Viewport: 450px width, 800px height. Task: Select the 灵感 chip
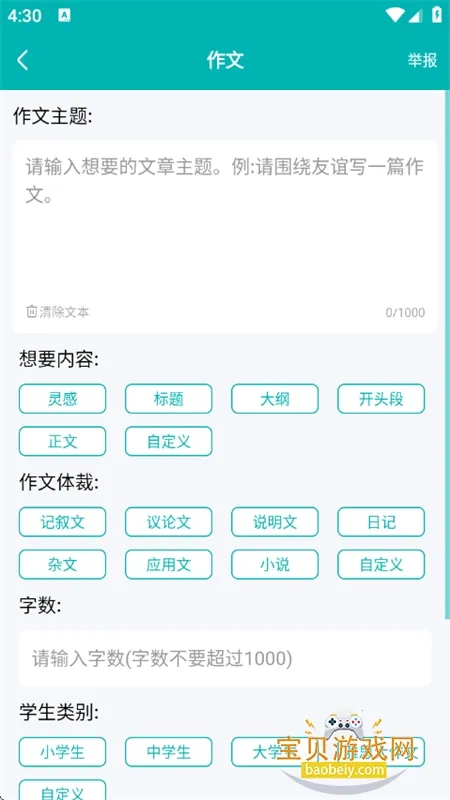point(62,398)
